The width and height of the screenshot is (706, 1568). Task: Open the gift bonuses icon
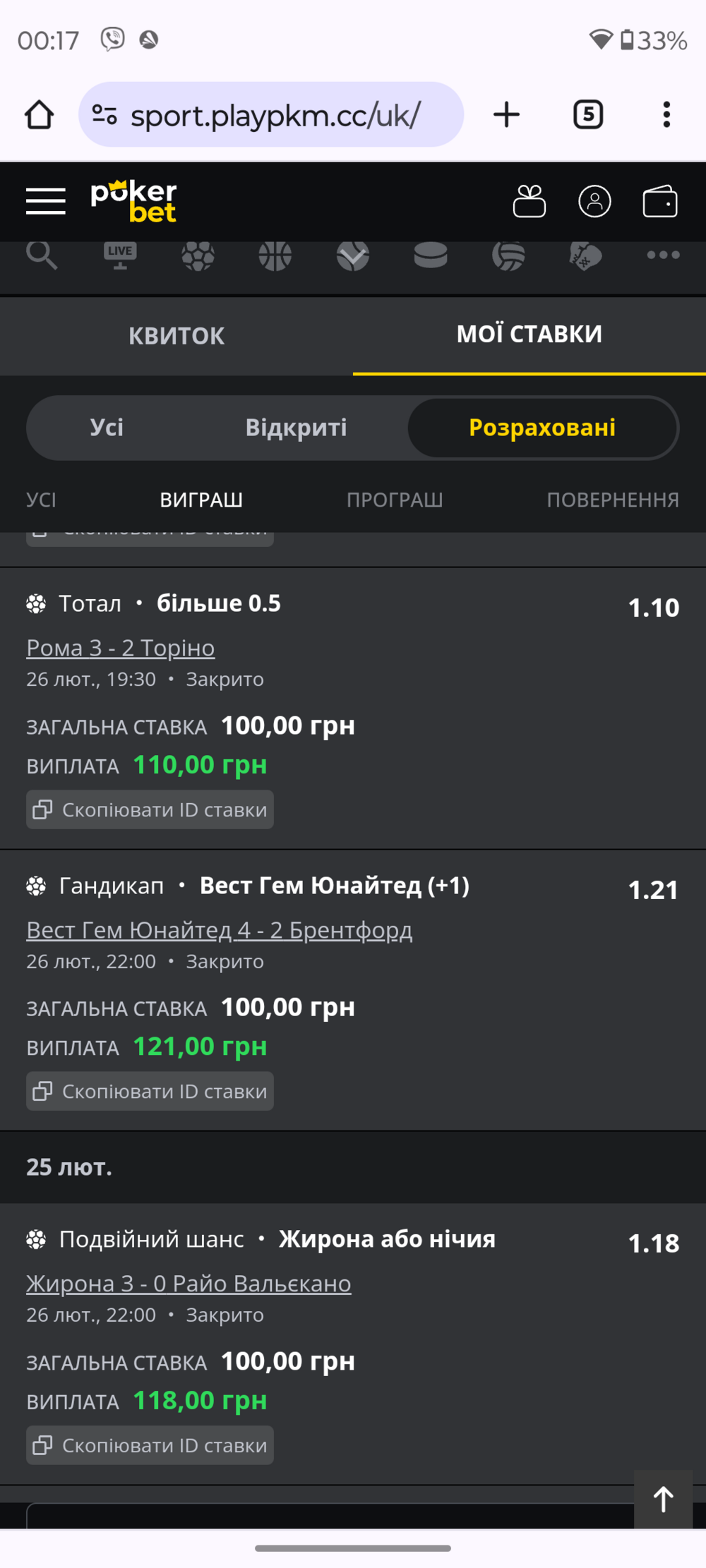[529, 201]
